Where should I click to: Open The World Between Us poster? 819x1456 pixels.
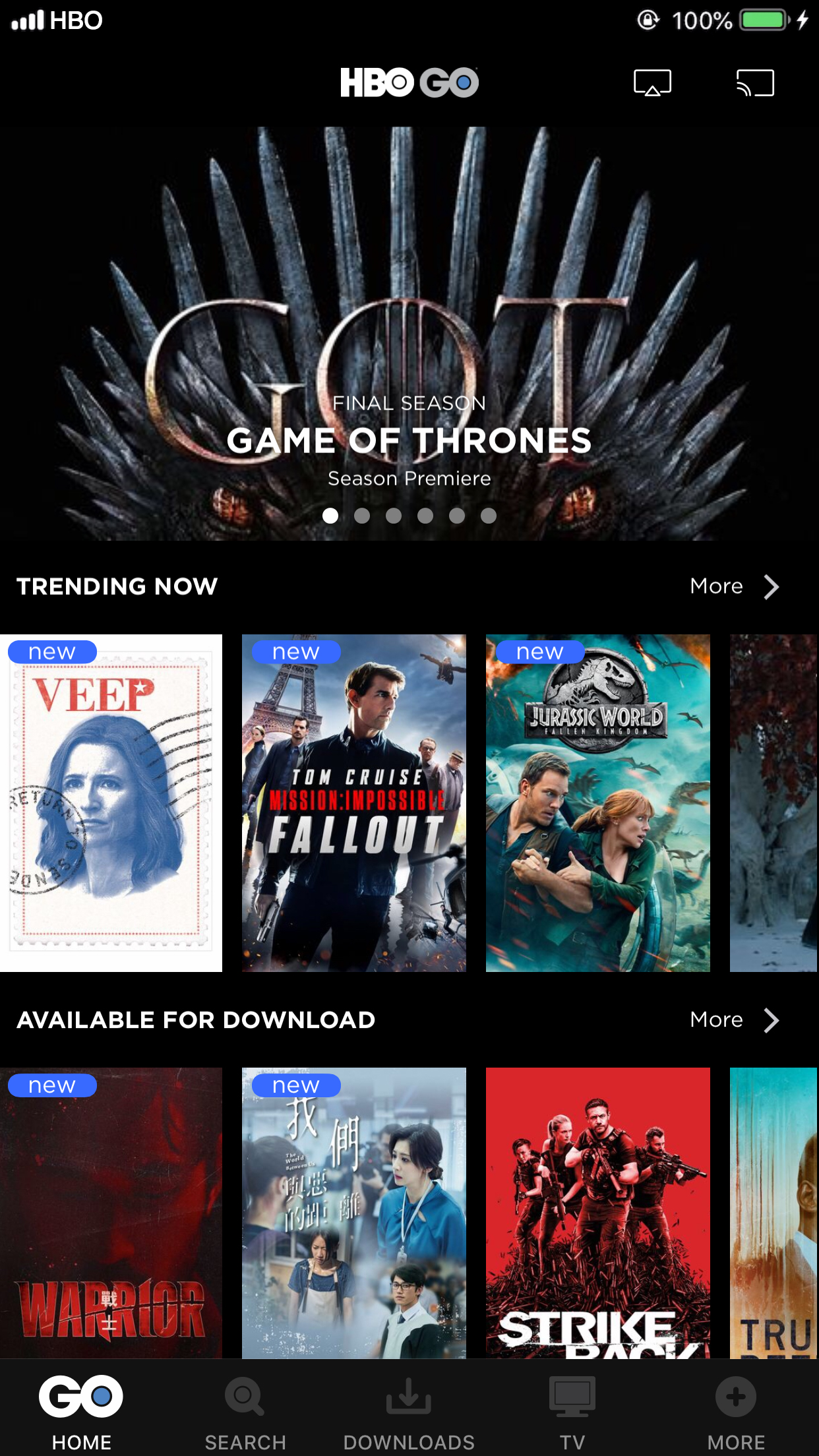(x=354, y=1212)
